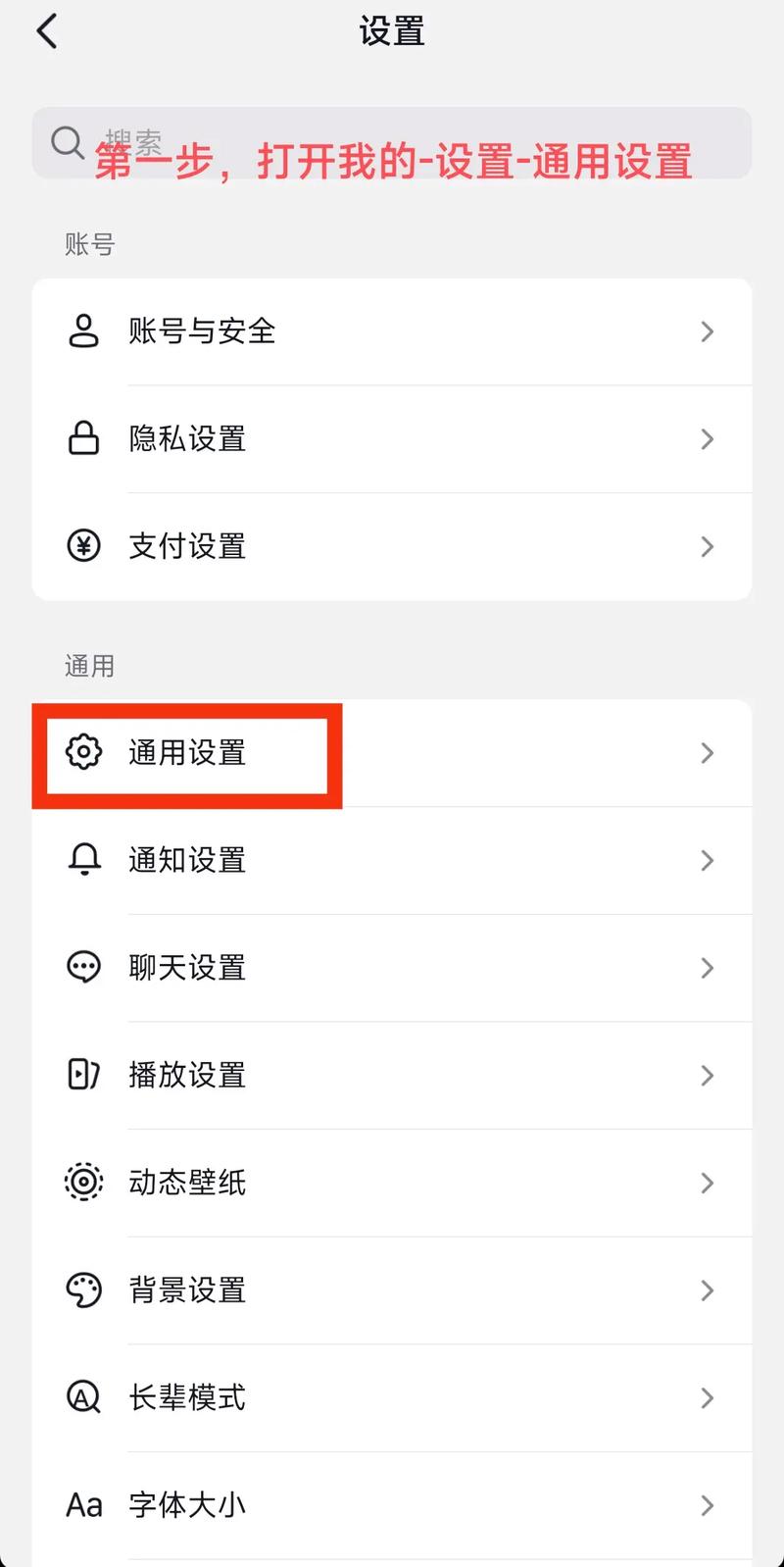Click the palette icon for background settings
This screenshot has width=784, height=1567.
pos(83,1290)
